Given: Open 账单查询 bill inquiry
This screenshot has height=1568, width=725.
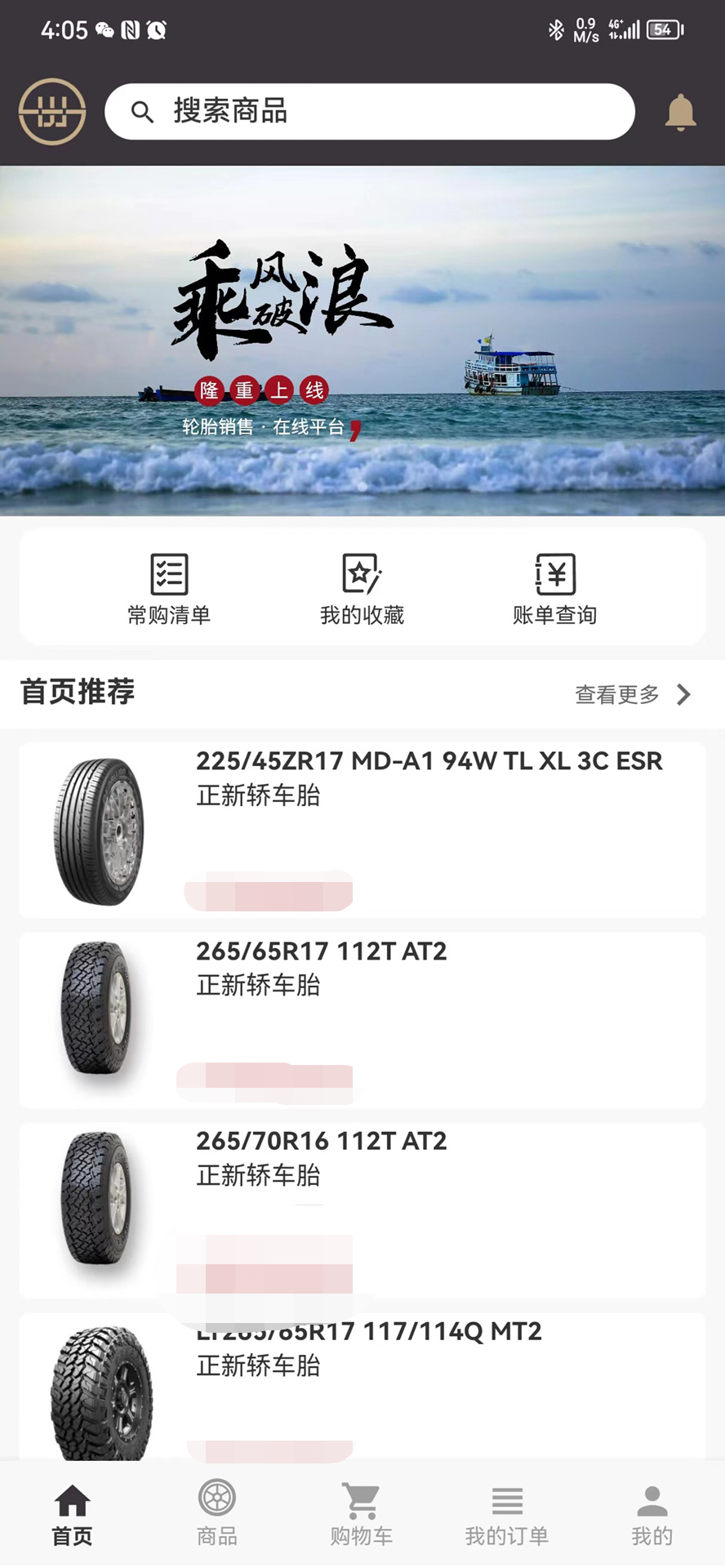Looking at the screenshot, I should pos(555,589).
